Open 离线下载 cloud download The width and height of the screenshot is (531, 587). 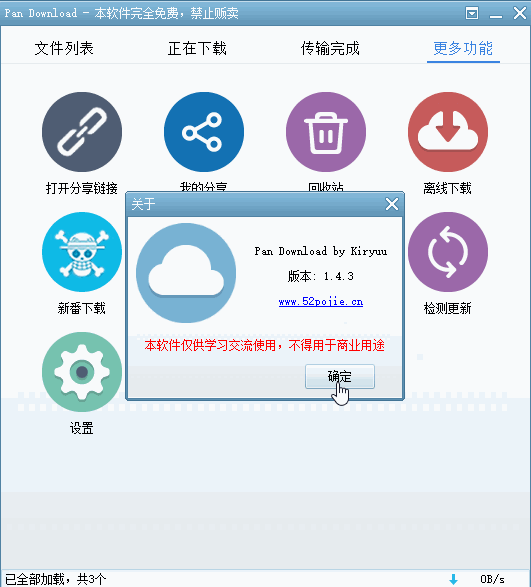point(448,132)
